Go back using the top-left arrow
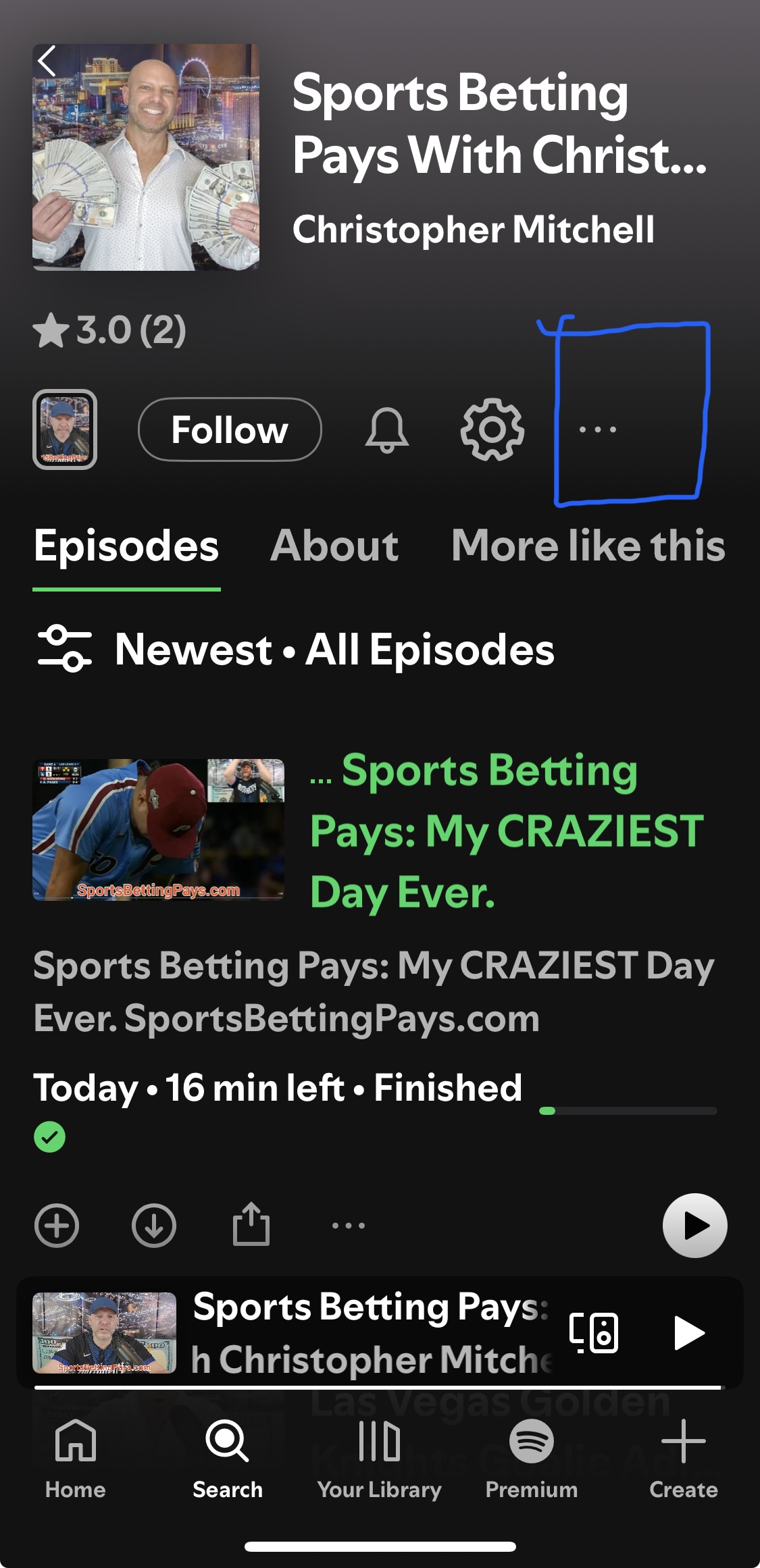 (x=47, y=61)
